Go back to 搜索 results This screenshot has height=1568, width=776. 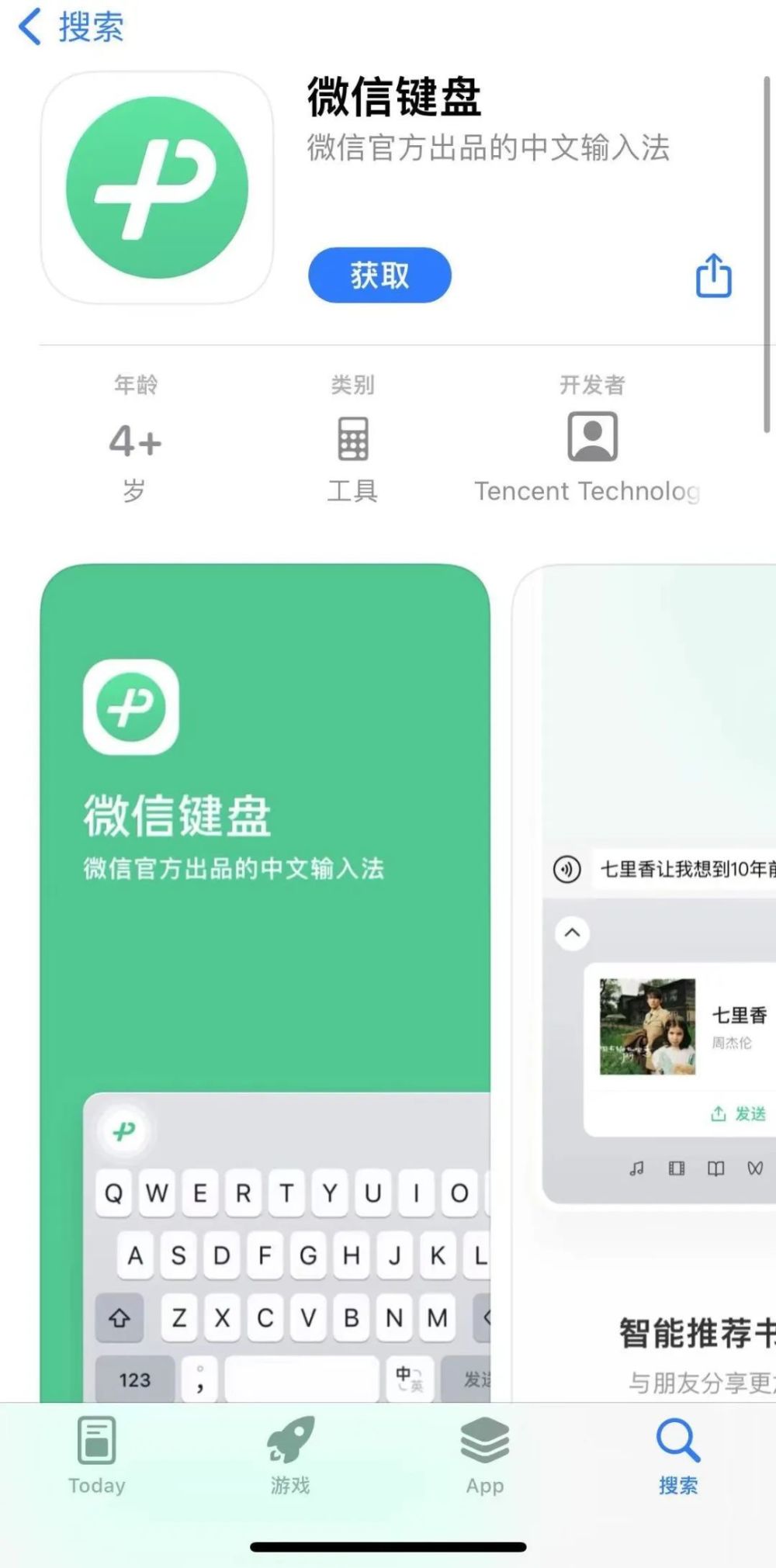[70, 27]
